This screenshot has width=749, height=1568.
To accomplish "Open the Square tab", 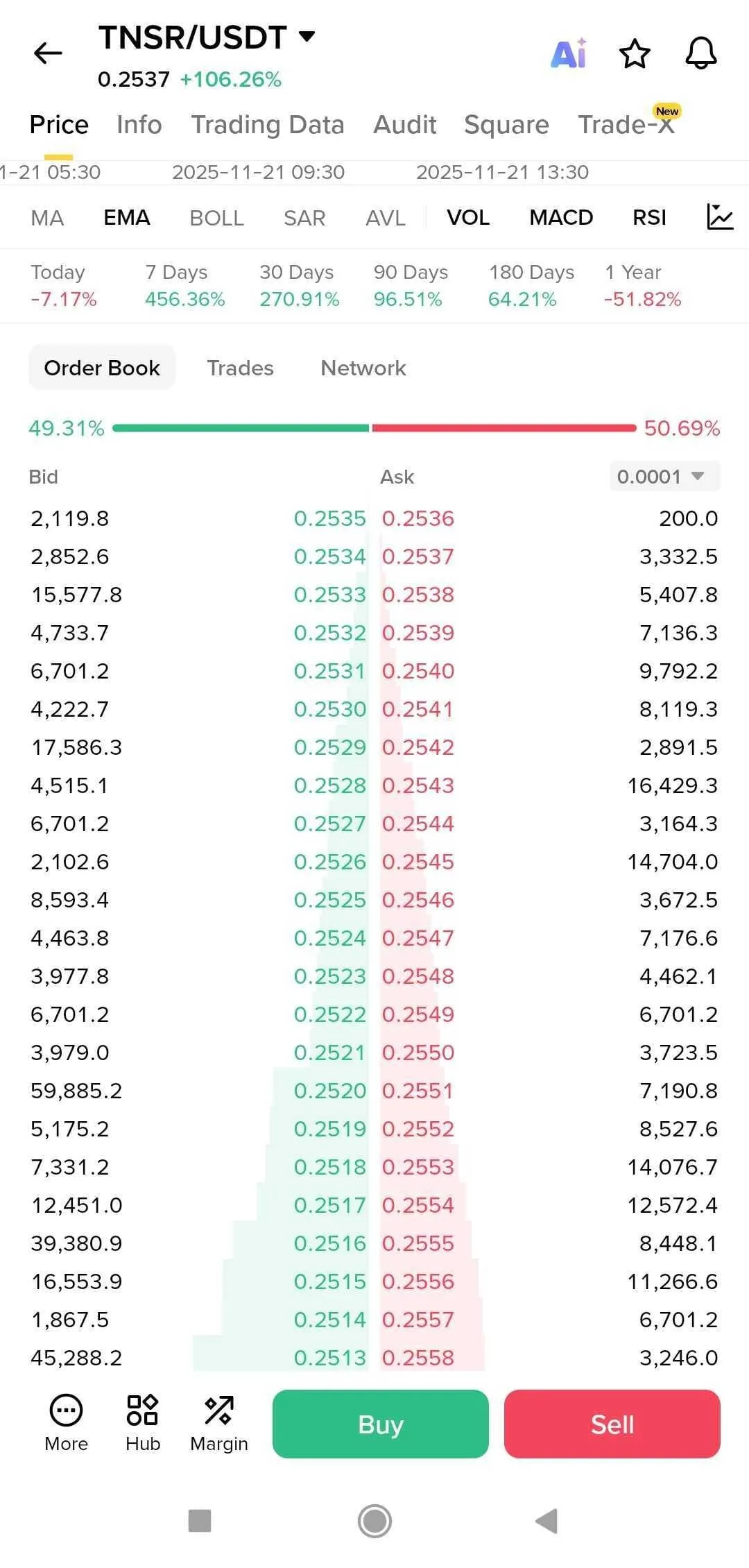I will [506, 125].
